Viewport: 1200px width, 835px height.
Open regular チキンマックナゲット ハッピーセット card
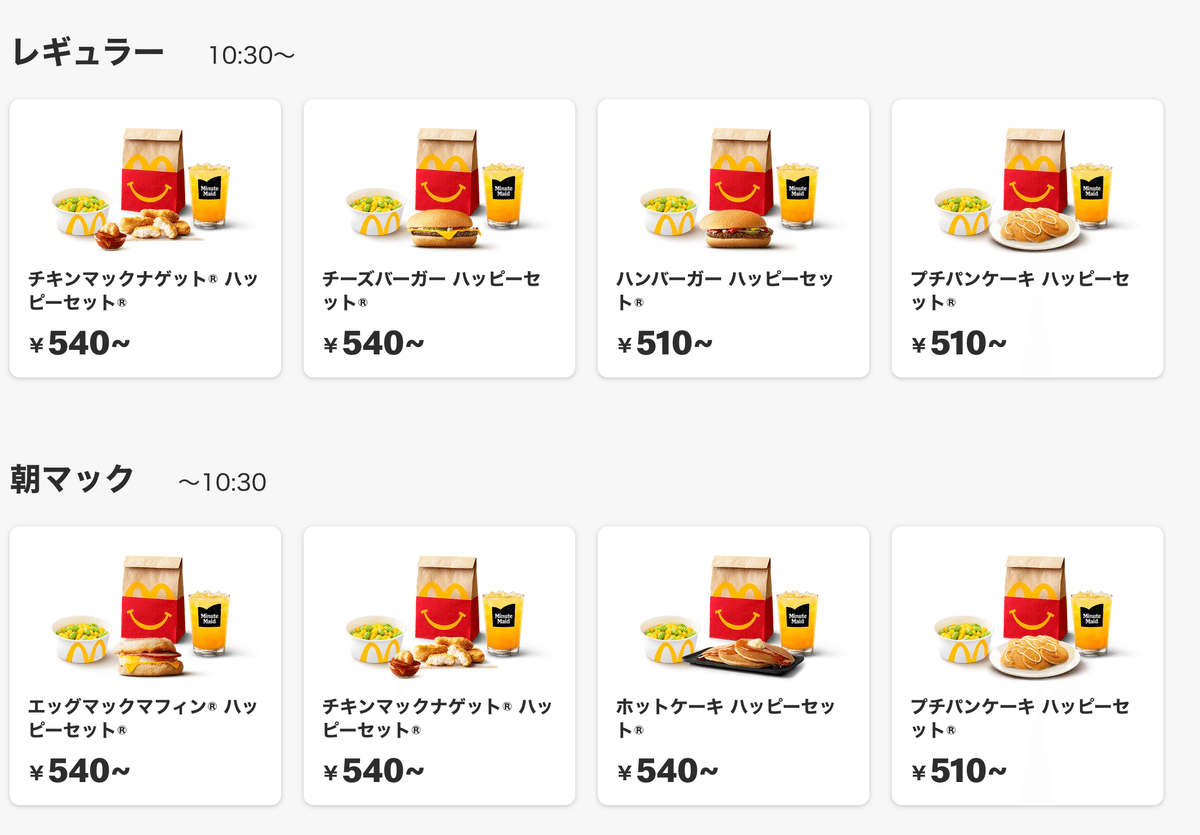(145, 238)
